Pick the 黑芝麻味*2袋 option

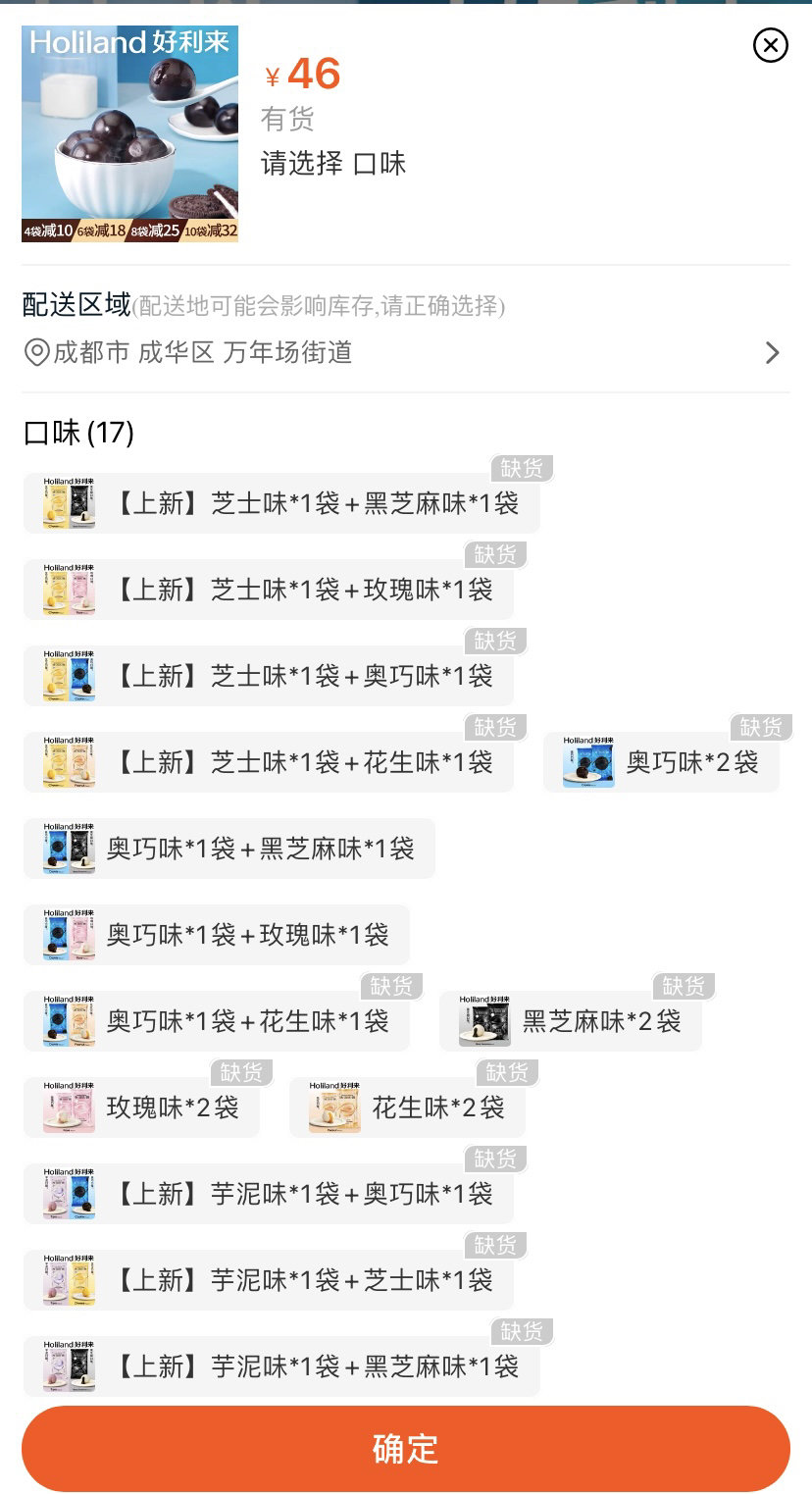[570, 1022]
